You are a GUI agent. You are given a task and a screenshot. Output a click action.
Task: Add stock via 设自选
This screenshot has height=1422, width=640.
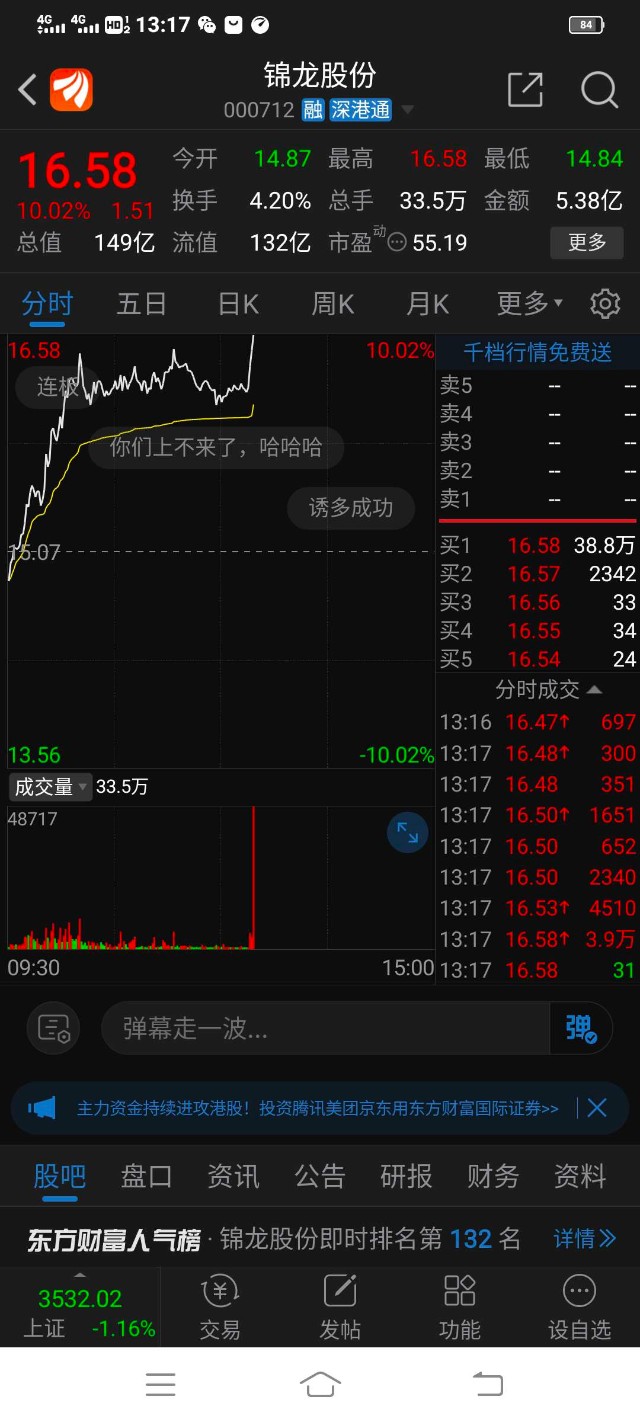(580, 1307)
